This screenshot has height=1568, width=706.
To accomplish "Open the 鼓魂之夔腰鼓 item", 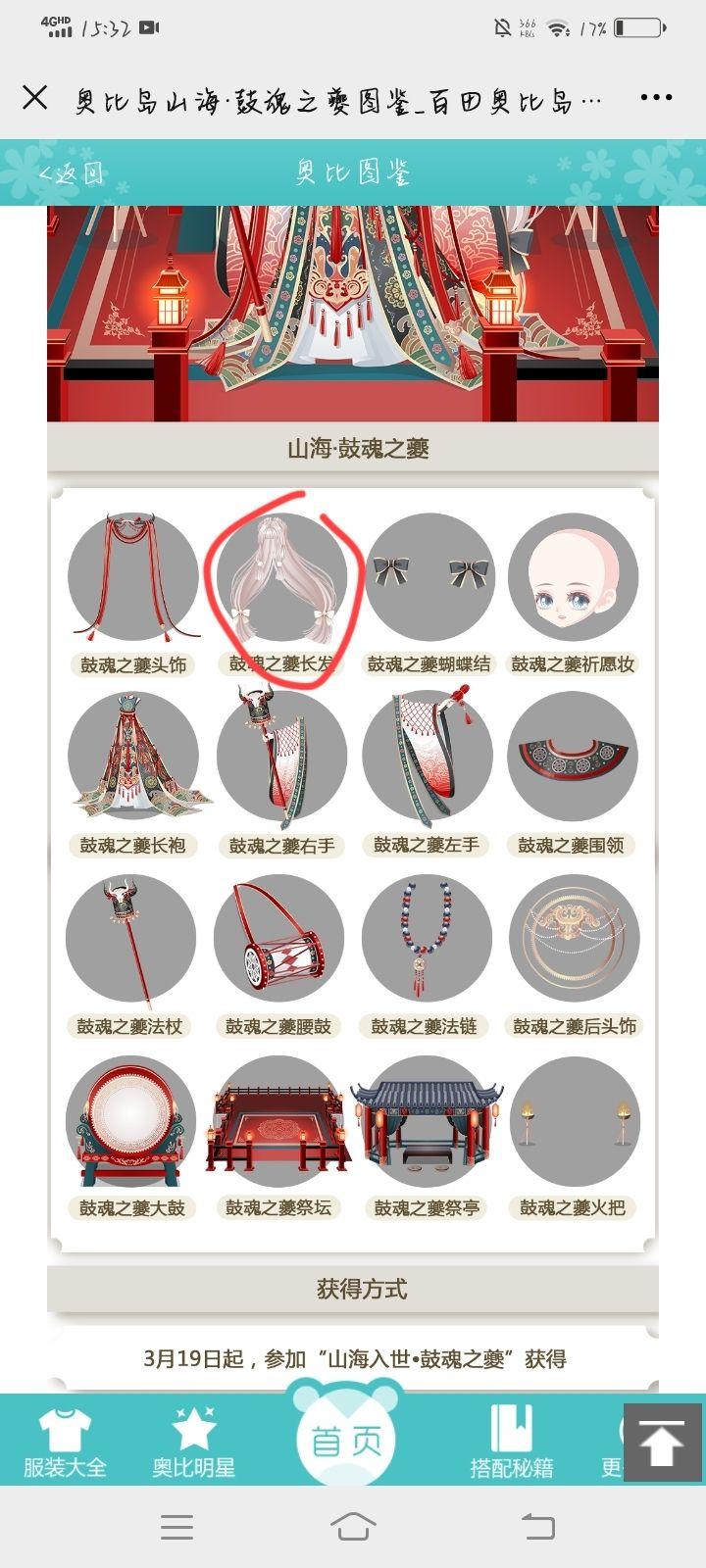I will tap(278, 939).
